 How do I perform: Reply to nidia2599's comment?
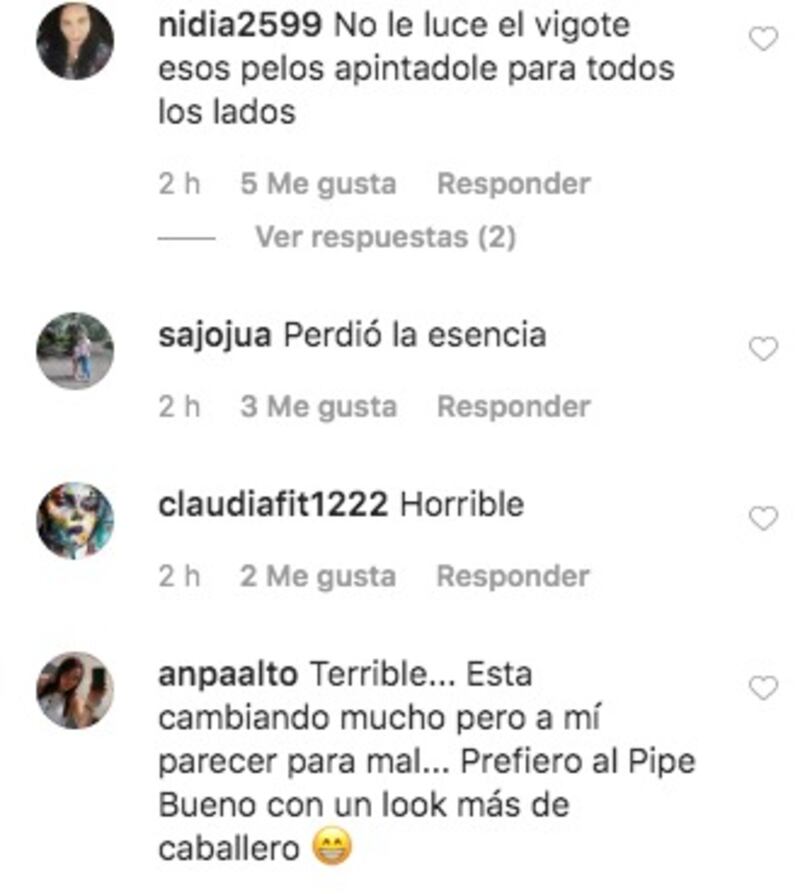[x=514, y=184]
